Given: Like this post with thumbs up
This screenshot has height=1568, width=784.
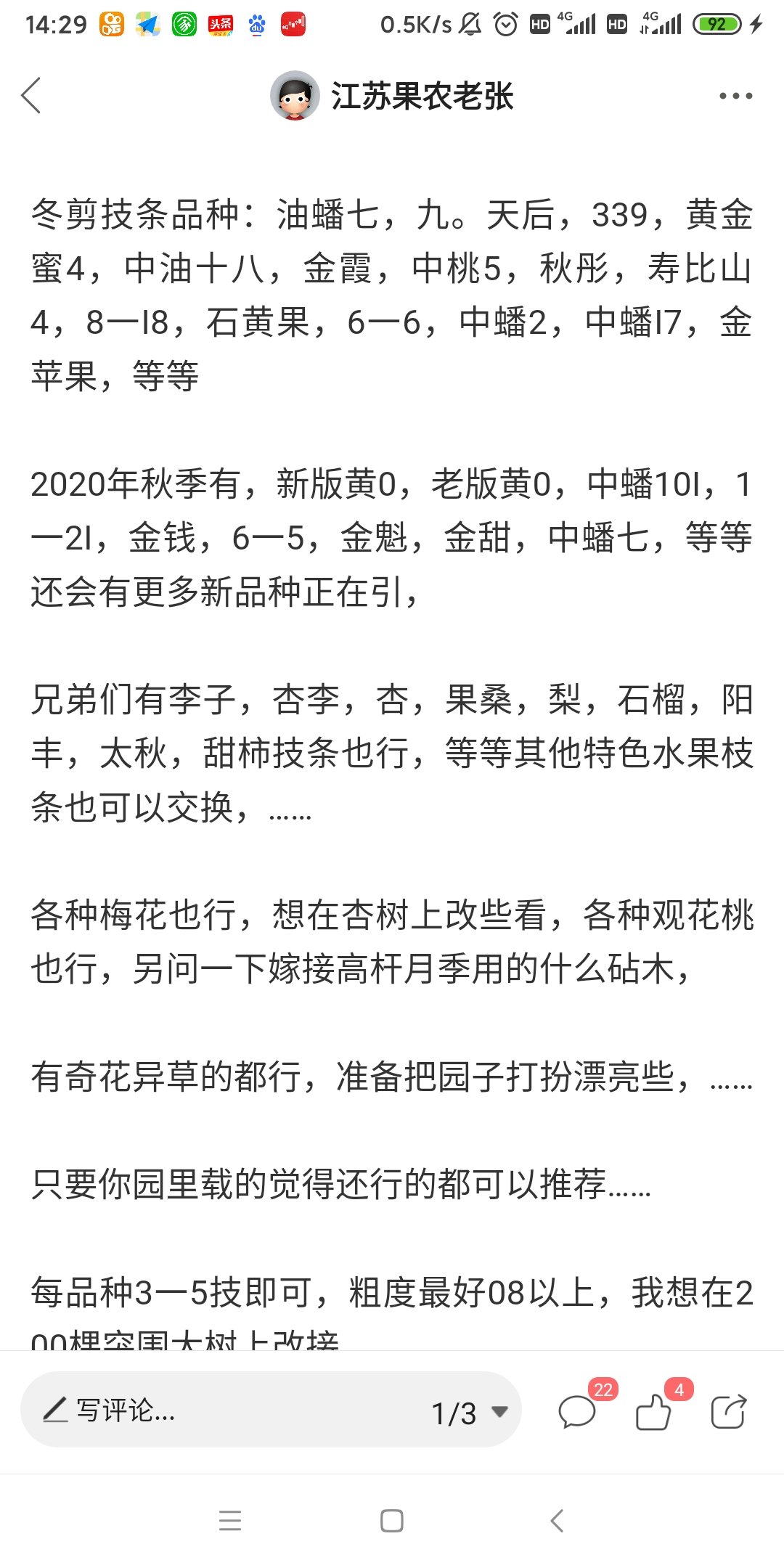Looking at the screenshot, I should point(653,1413).
